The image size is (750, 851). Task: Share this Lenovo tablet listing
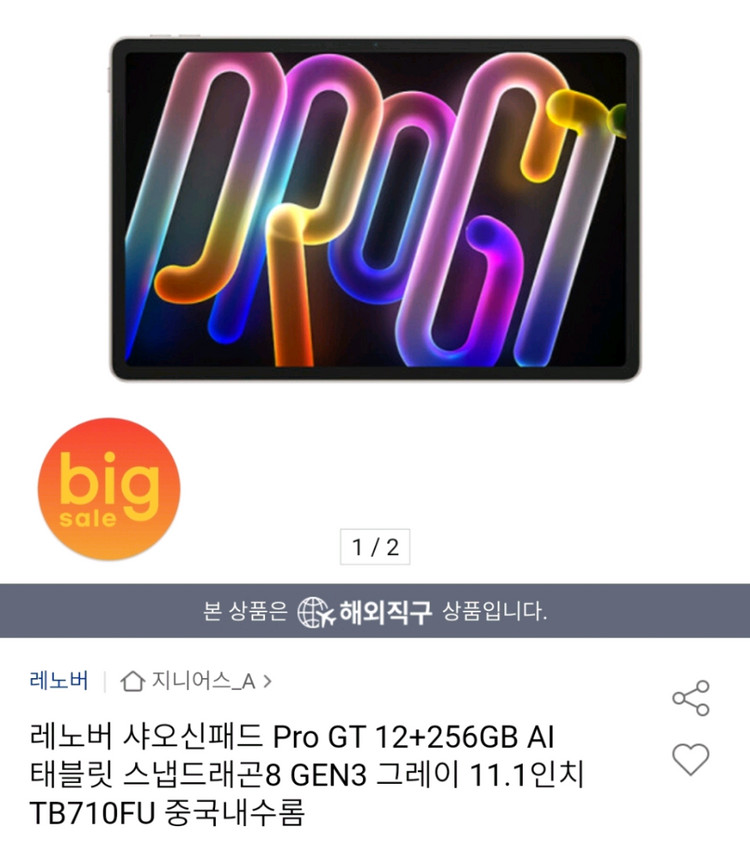(x=690, y=698)
